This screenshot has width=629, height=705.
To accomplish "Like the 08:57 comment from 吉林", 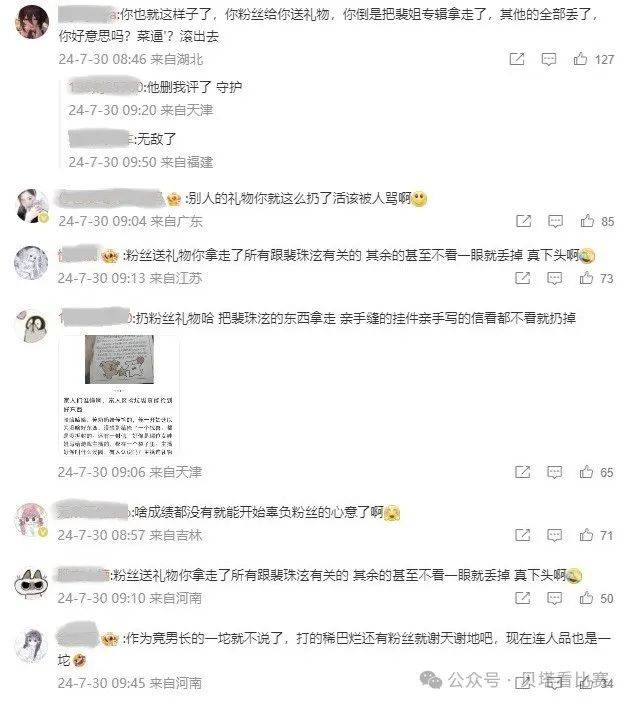I will click(x=587, y=536).
